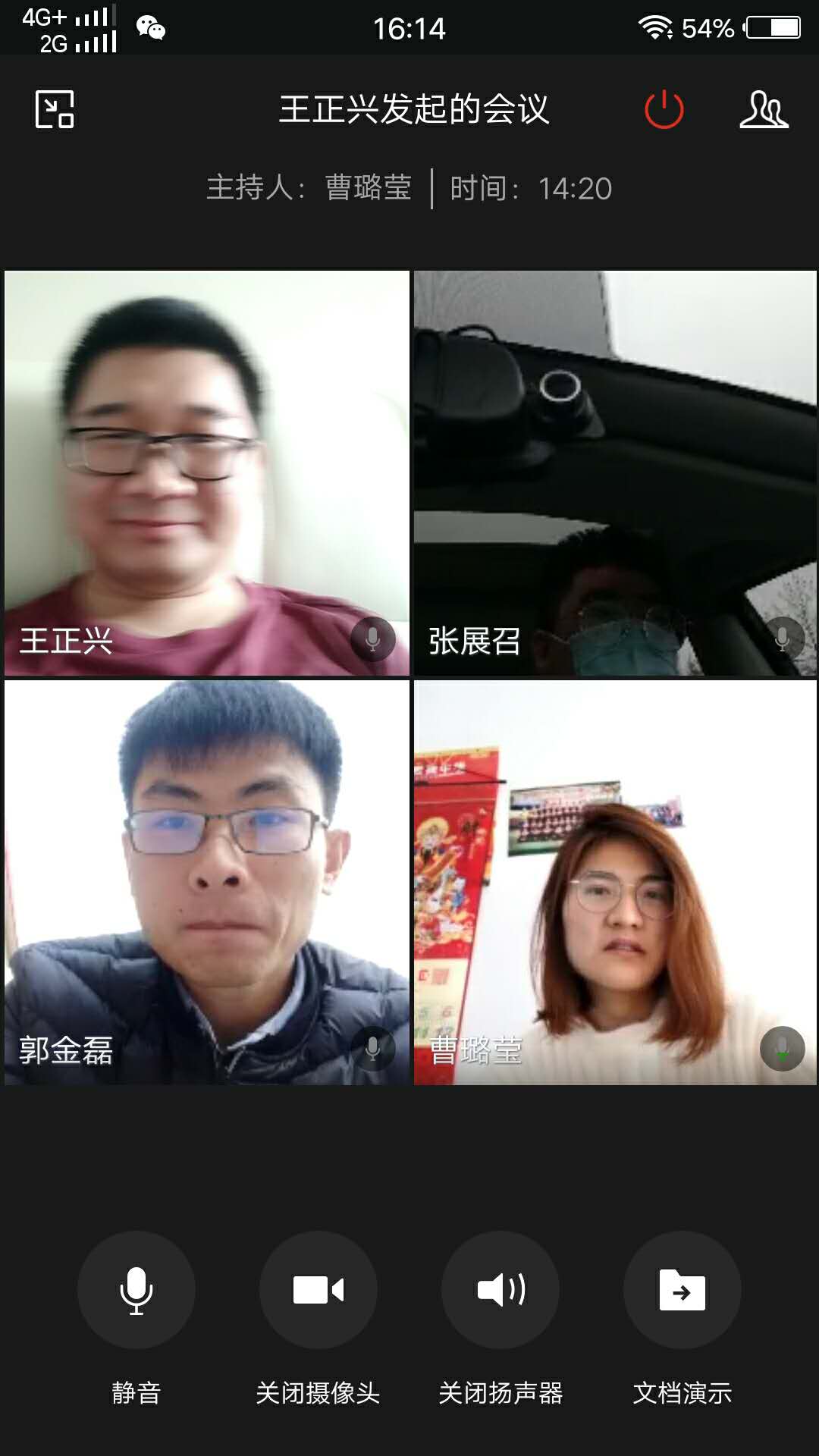Select 曹璐莹's video tile
The height and width of the screenshot is (1456, 819).
(615, 882)
